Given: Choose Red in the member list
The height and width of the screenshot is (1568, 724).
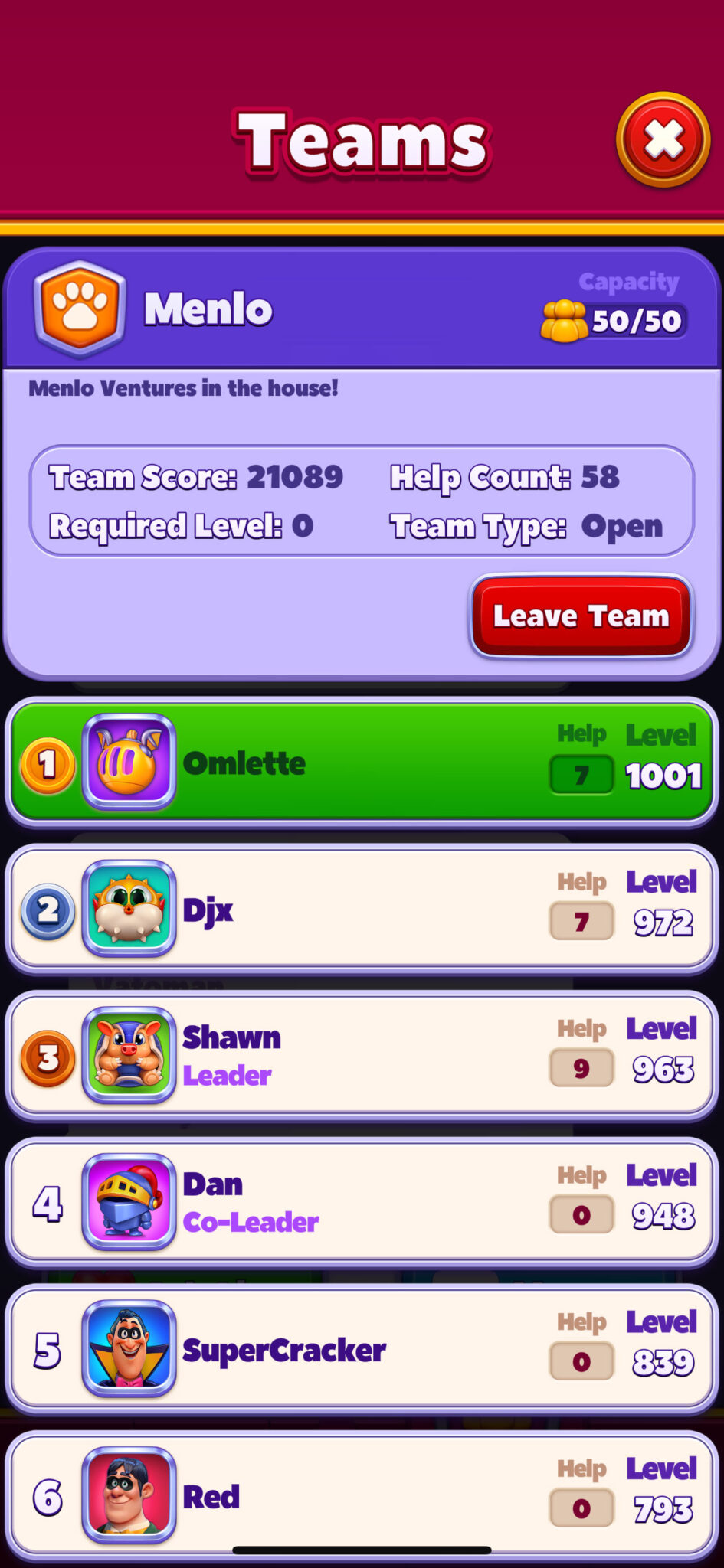Looking at the screenshot, I should [x=360, y=1496].
